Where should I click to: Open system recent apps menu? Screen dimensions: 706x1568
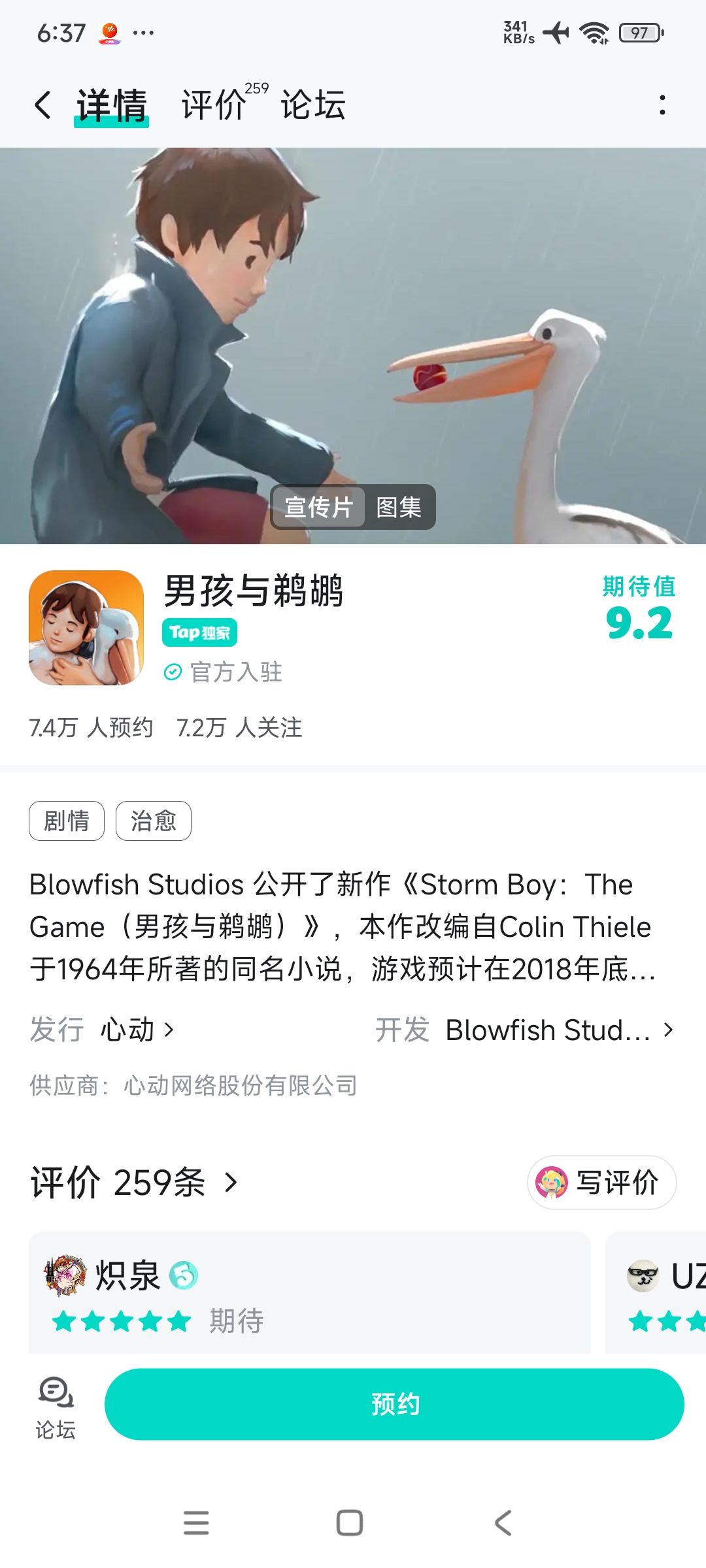[x=196, y=1523]
